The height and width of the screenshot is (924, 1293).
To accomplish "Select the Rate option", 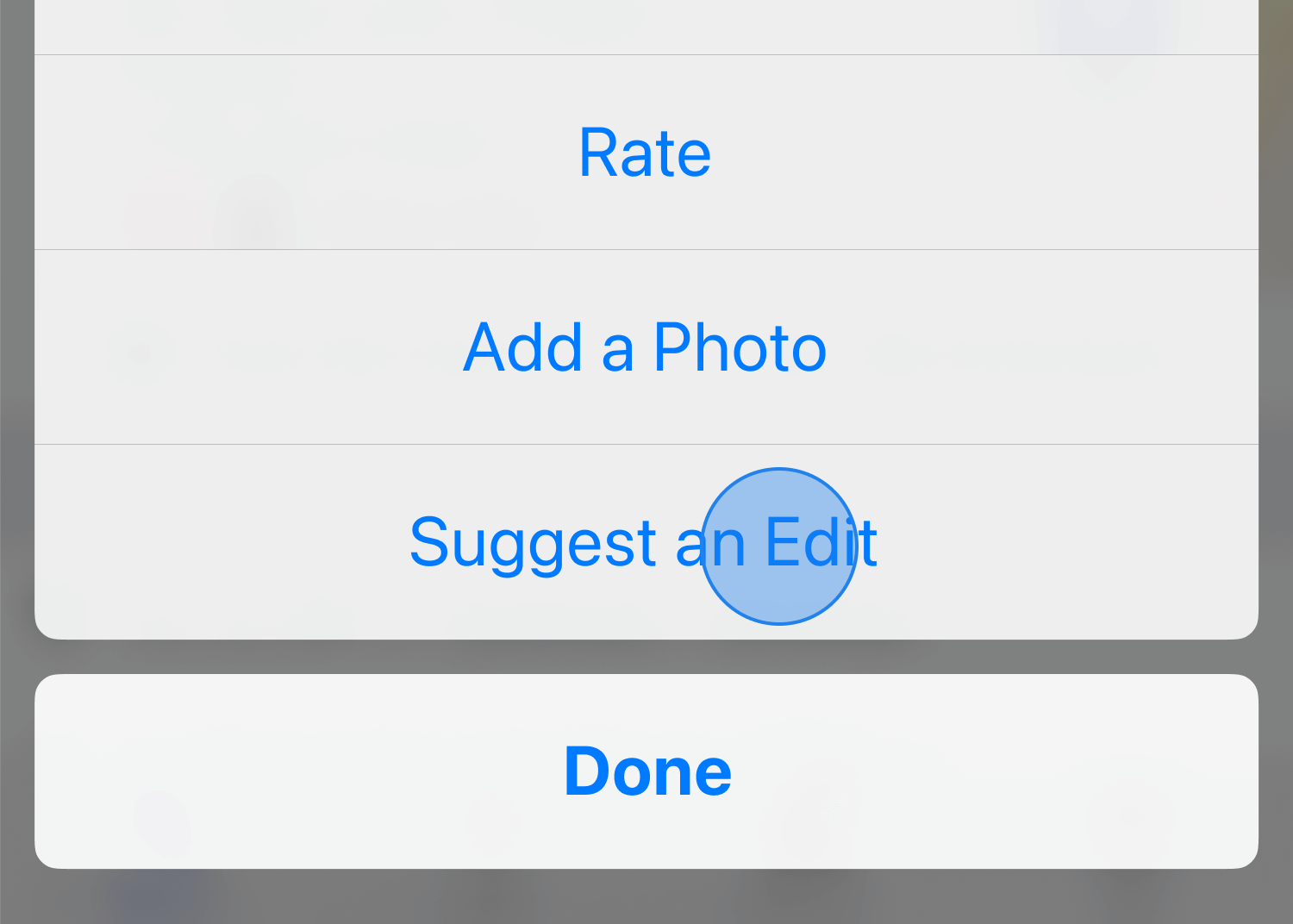I will point(645,153).
